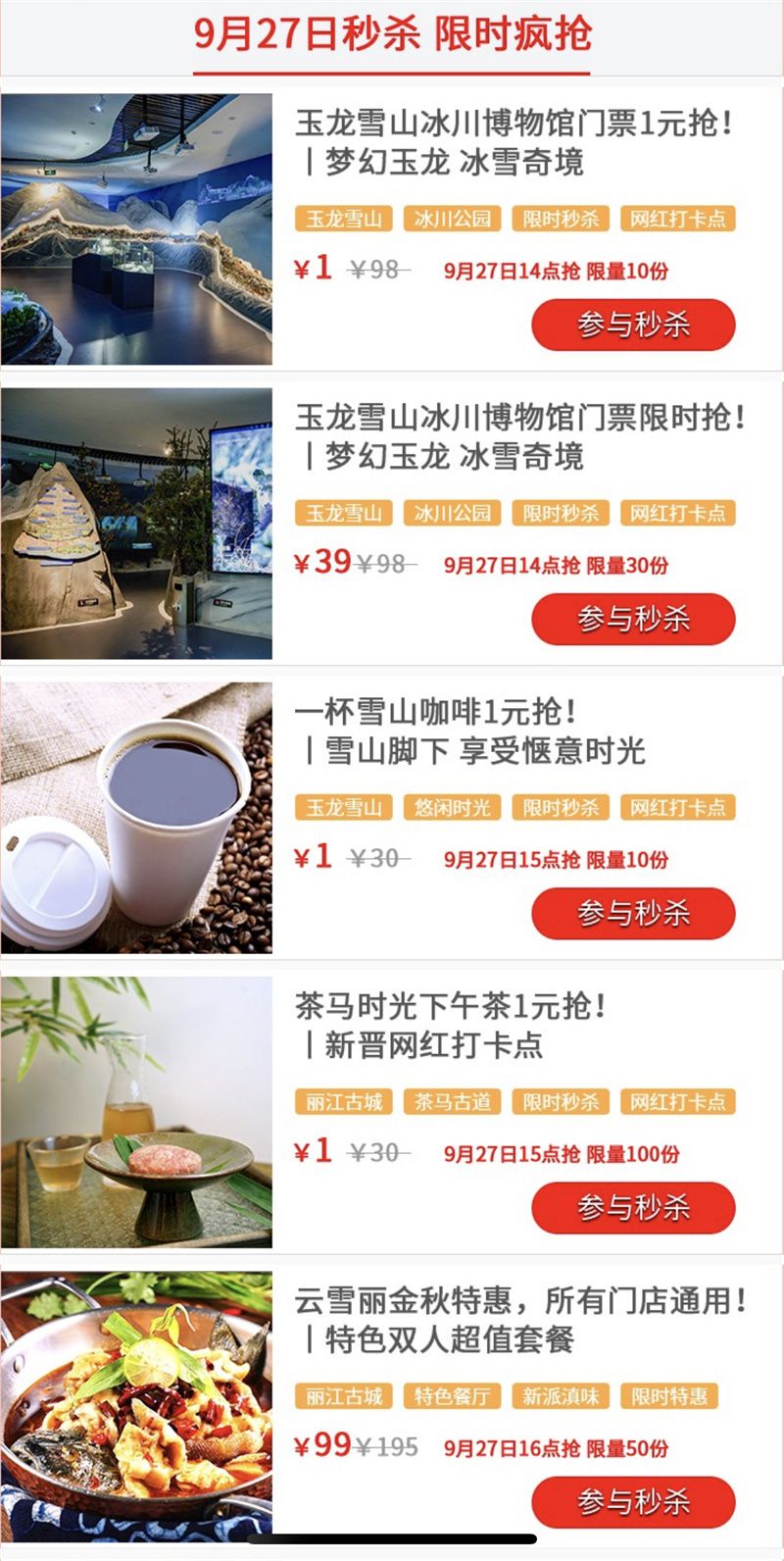View the ¥1 博物馆门票 museum photo
Viewport: 784px width, 1561px height.
coord(137,229)
